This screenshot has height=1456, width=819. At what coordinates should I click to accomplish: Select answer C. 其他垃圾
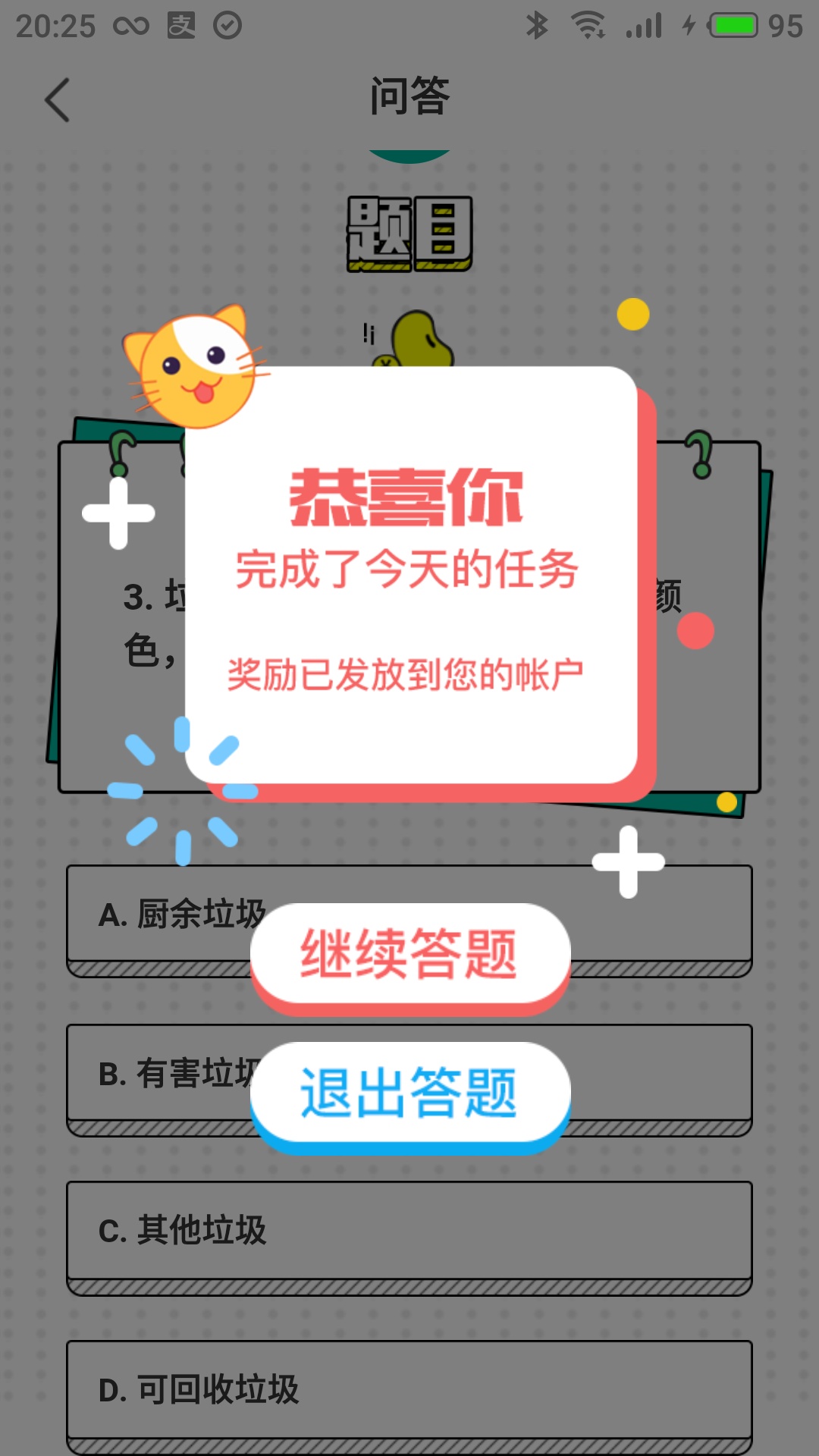point(409,1230)
